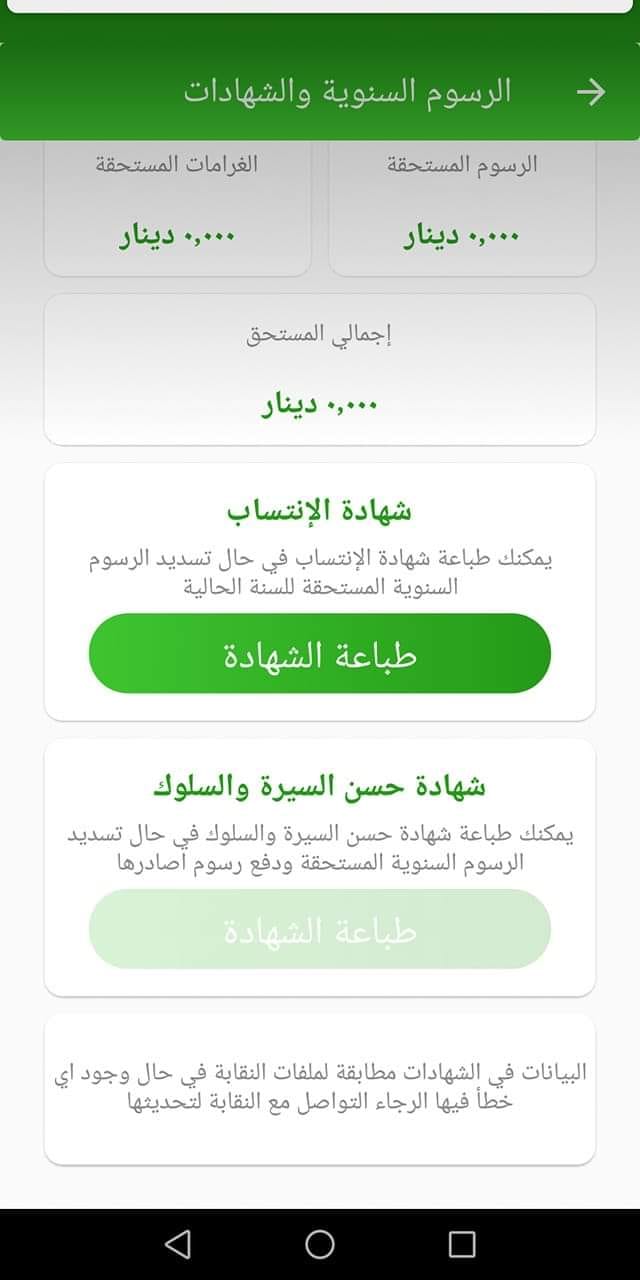
Task: Print the membership certificate (شهادة الإنتساب)
Action: tap(320, 654)
